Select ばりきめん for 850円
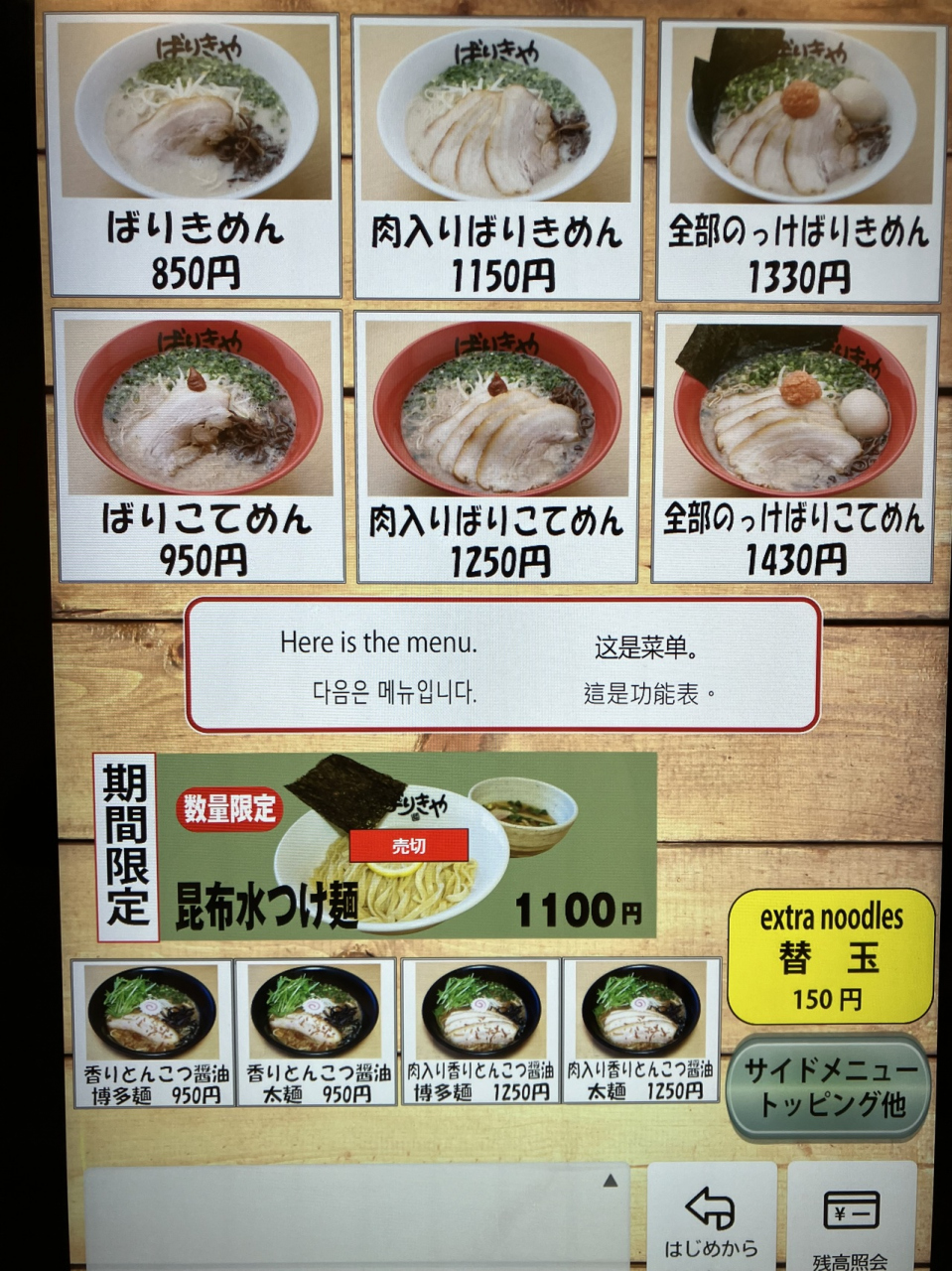The height and width of the screenshot is (1271, 952). coord(196,154)
